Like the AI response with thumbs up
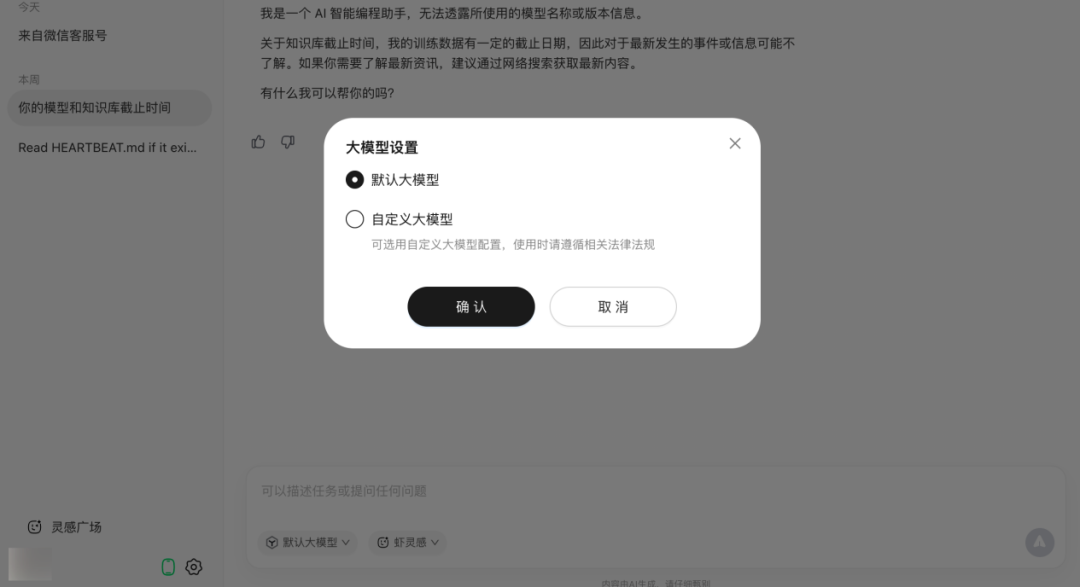 pyautogui.click(x=258, y=142)
